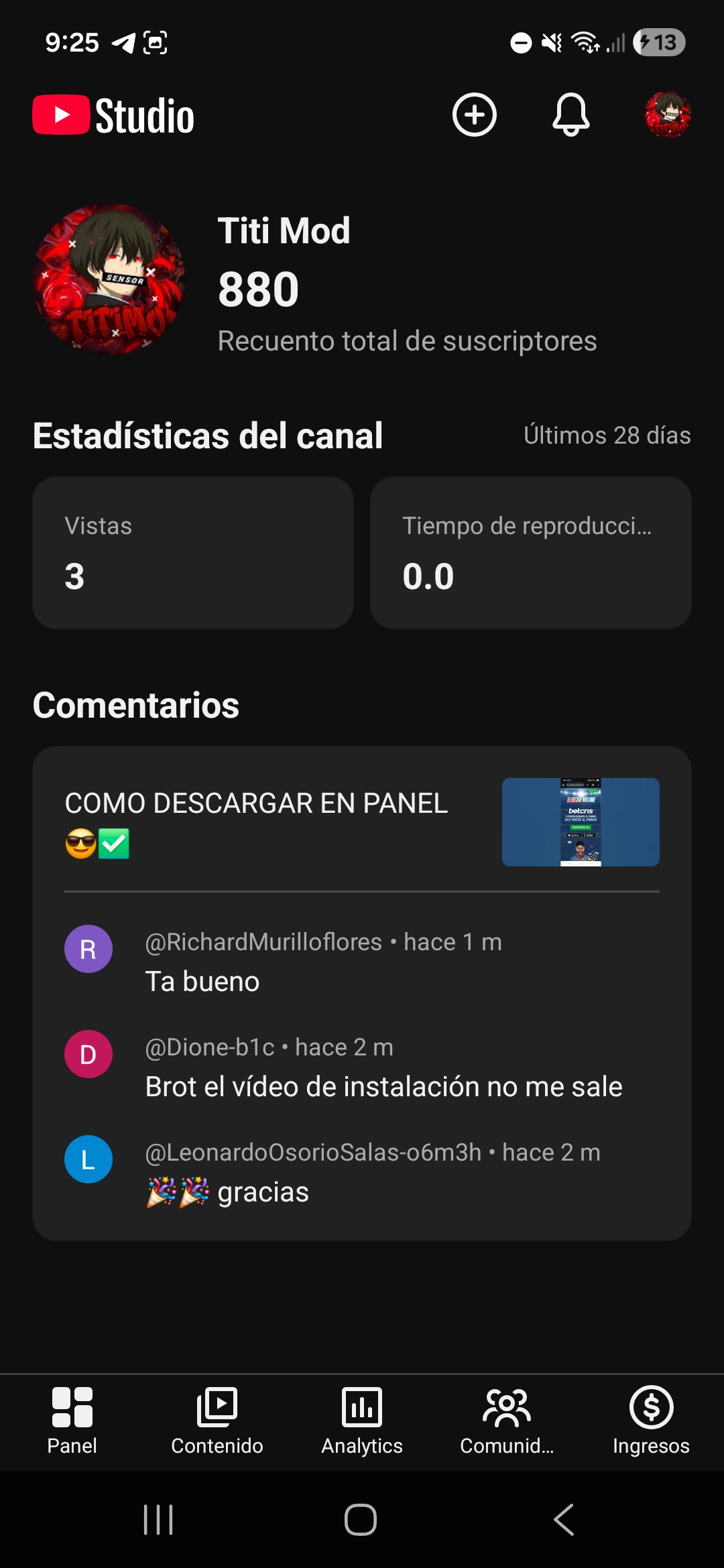Switch to the Panel tab

pos(72,1421)
